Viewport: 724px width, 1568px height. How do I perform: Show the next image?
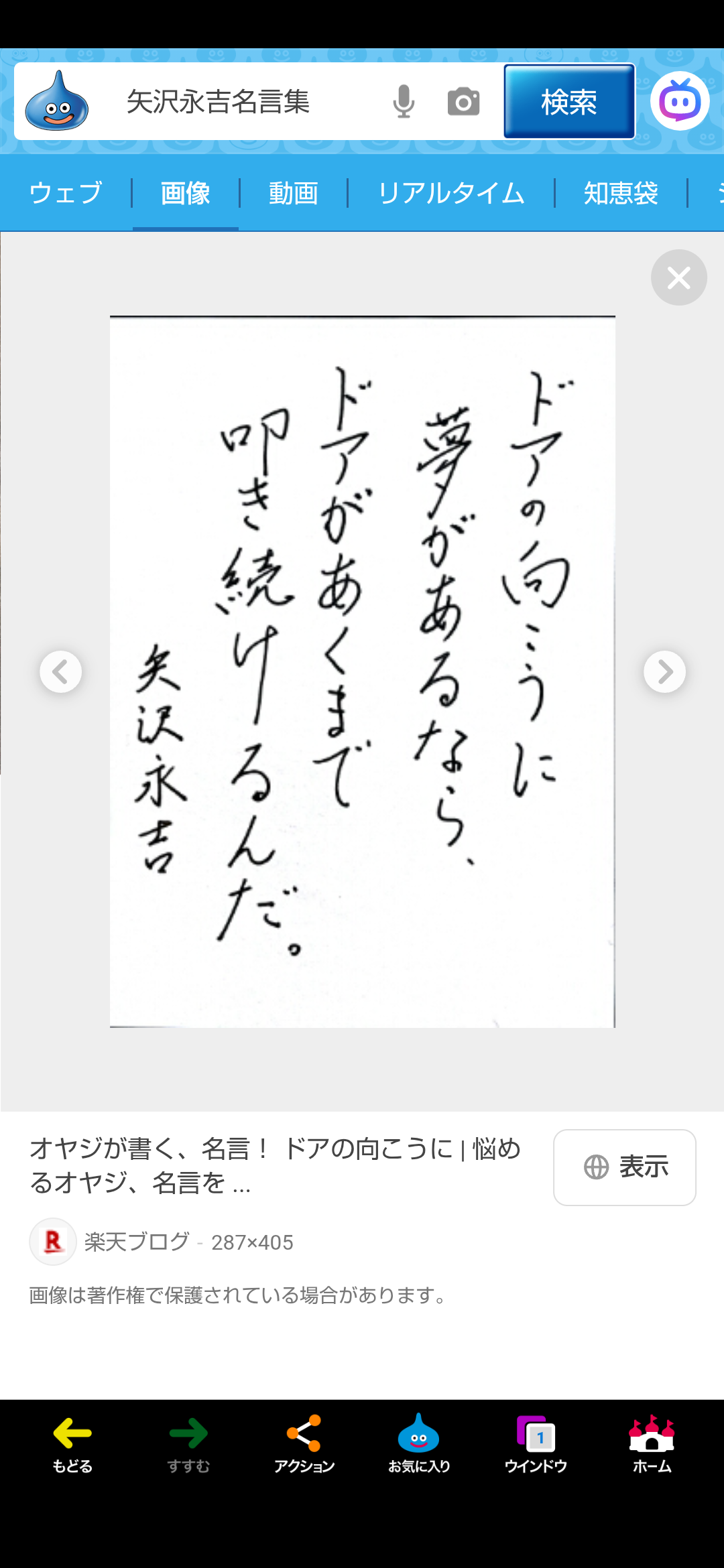point(664,671)
